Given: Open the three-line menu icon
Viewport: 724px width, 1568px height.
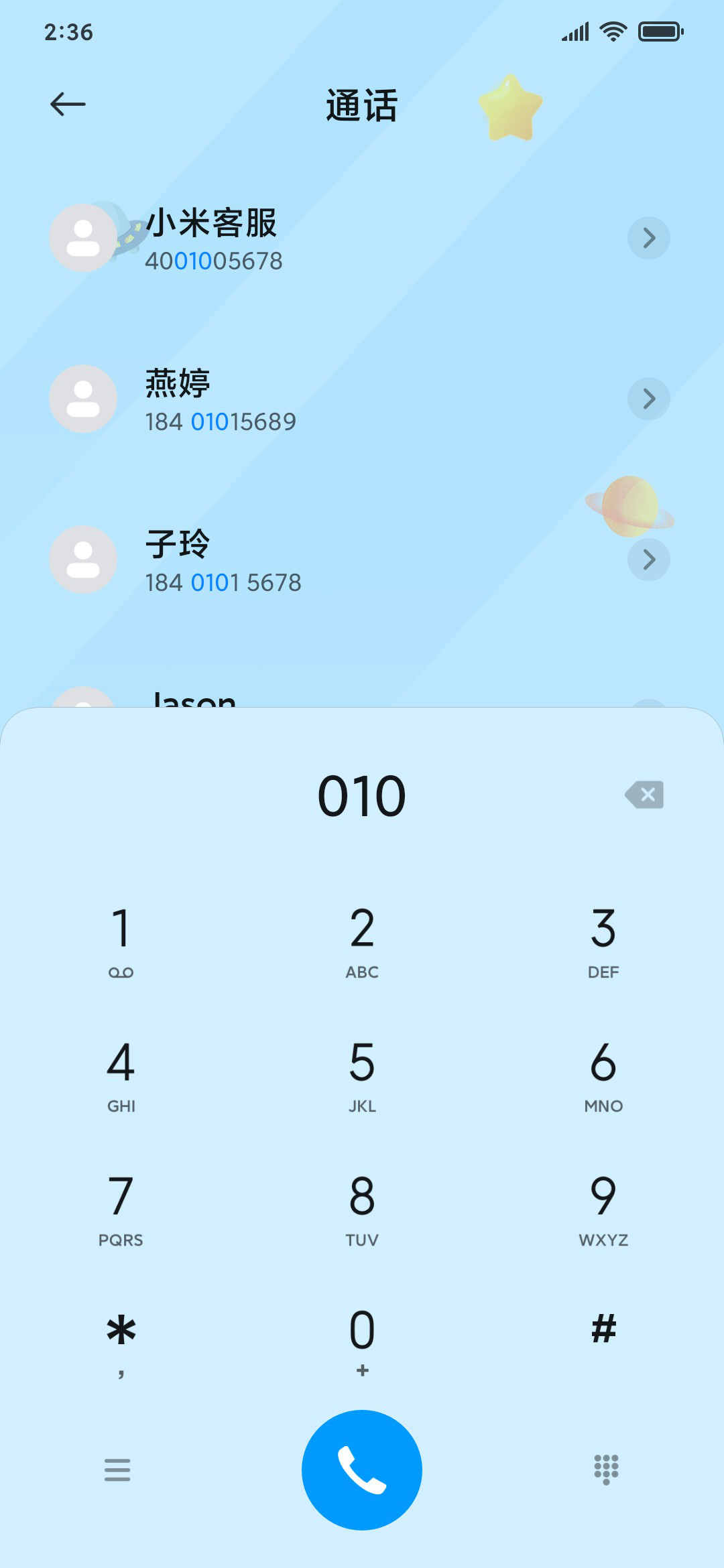Looking at the screenshot, I should click(117, 1469).
